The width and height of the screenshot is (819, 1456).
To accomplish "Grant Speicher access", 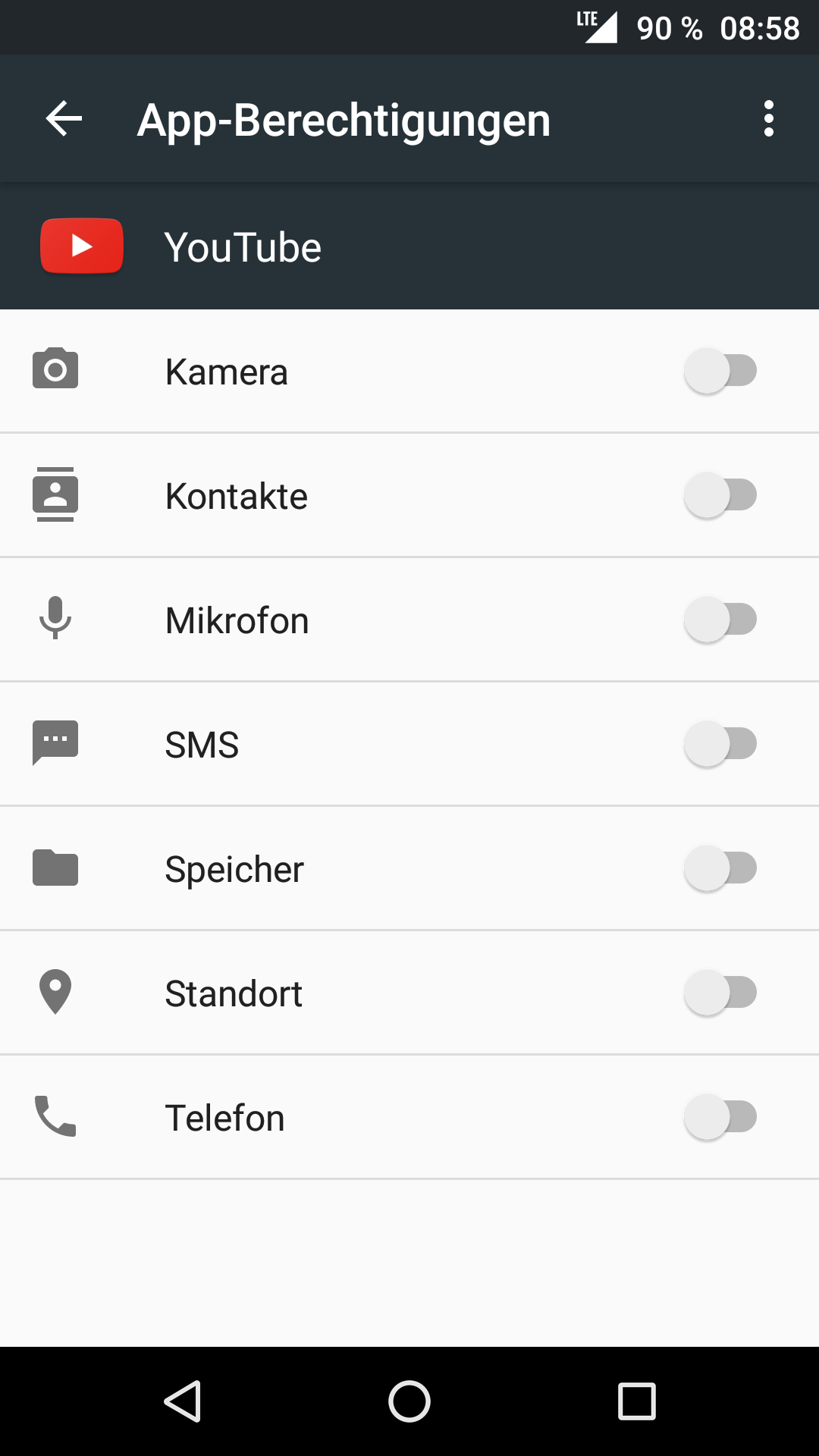I will (x=720, y=868).
